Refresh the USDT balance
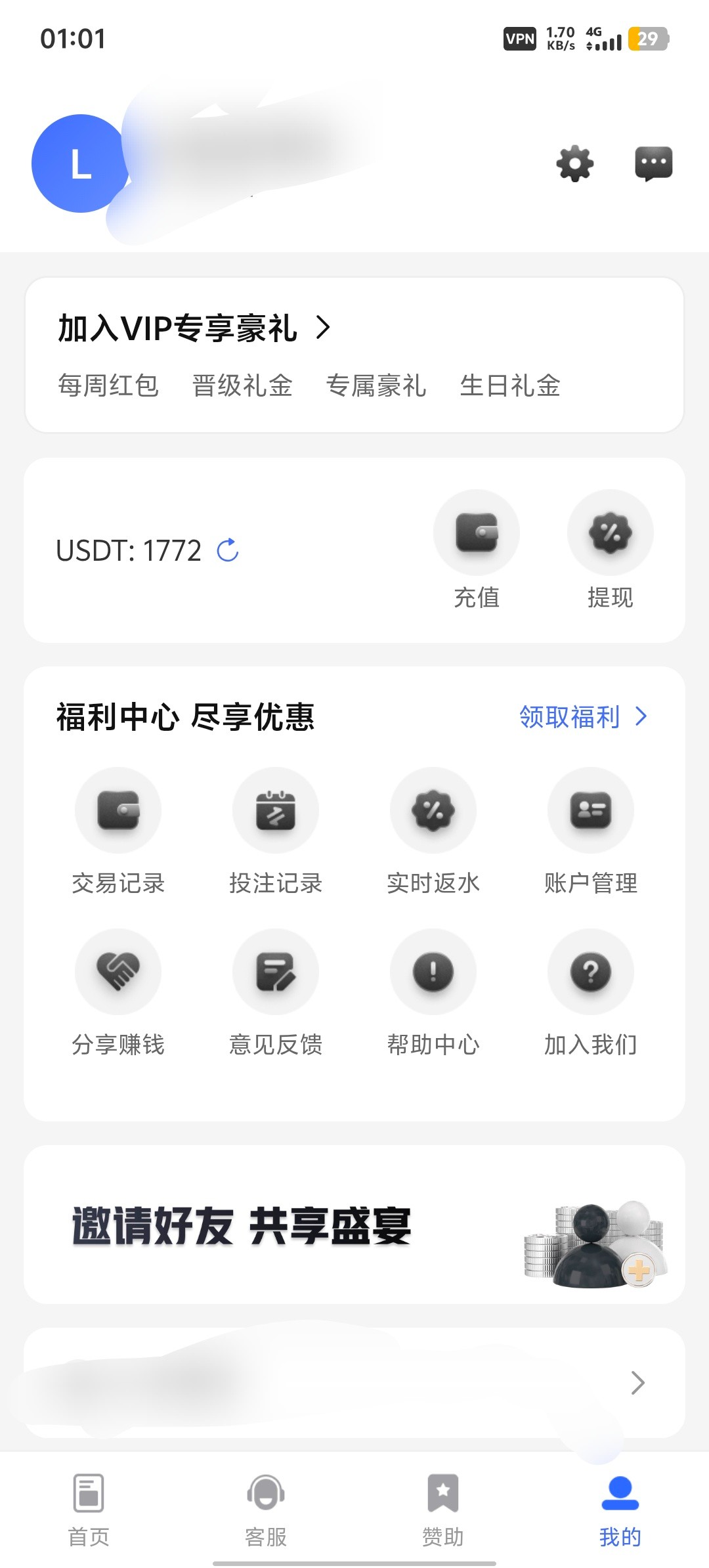The image size is (709, 1568). pyautogui.click(x=227, y=550)
